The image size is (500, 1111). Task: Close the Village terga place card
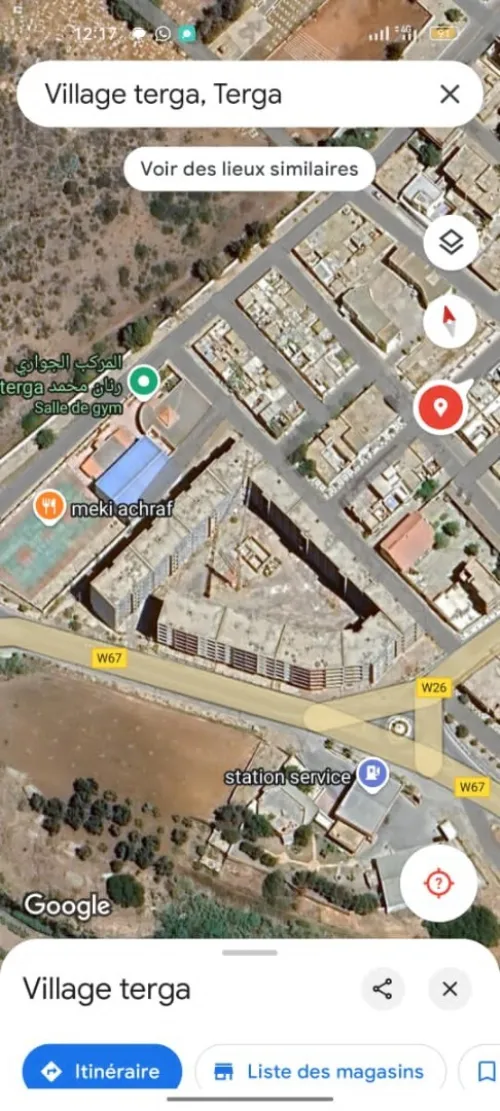point(450,988)
